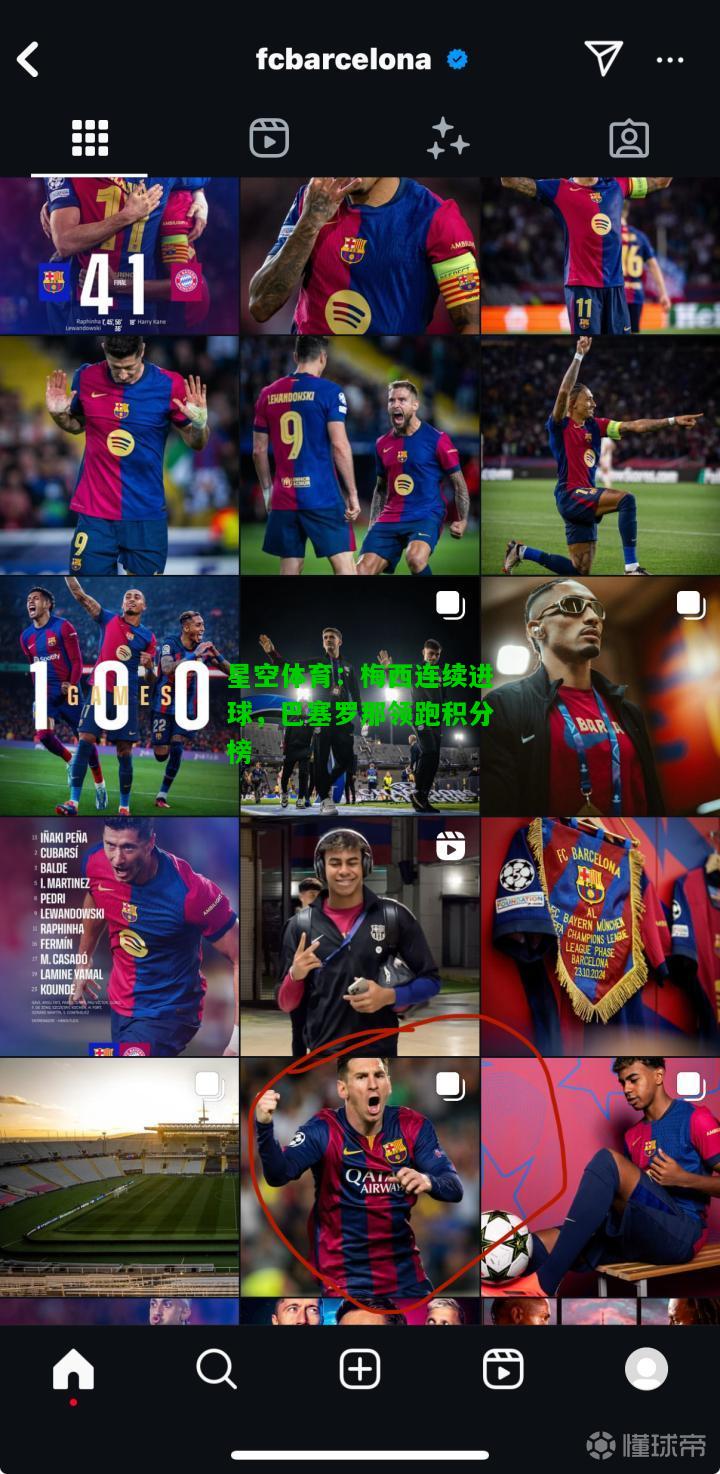This screenshot has width=720, height=1474.
Task: Switch to the posts grid tab
Action: click(90, 139)
